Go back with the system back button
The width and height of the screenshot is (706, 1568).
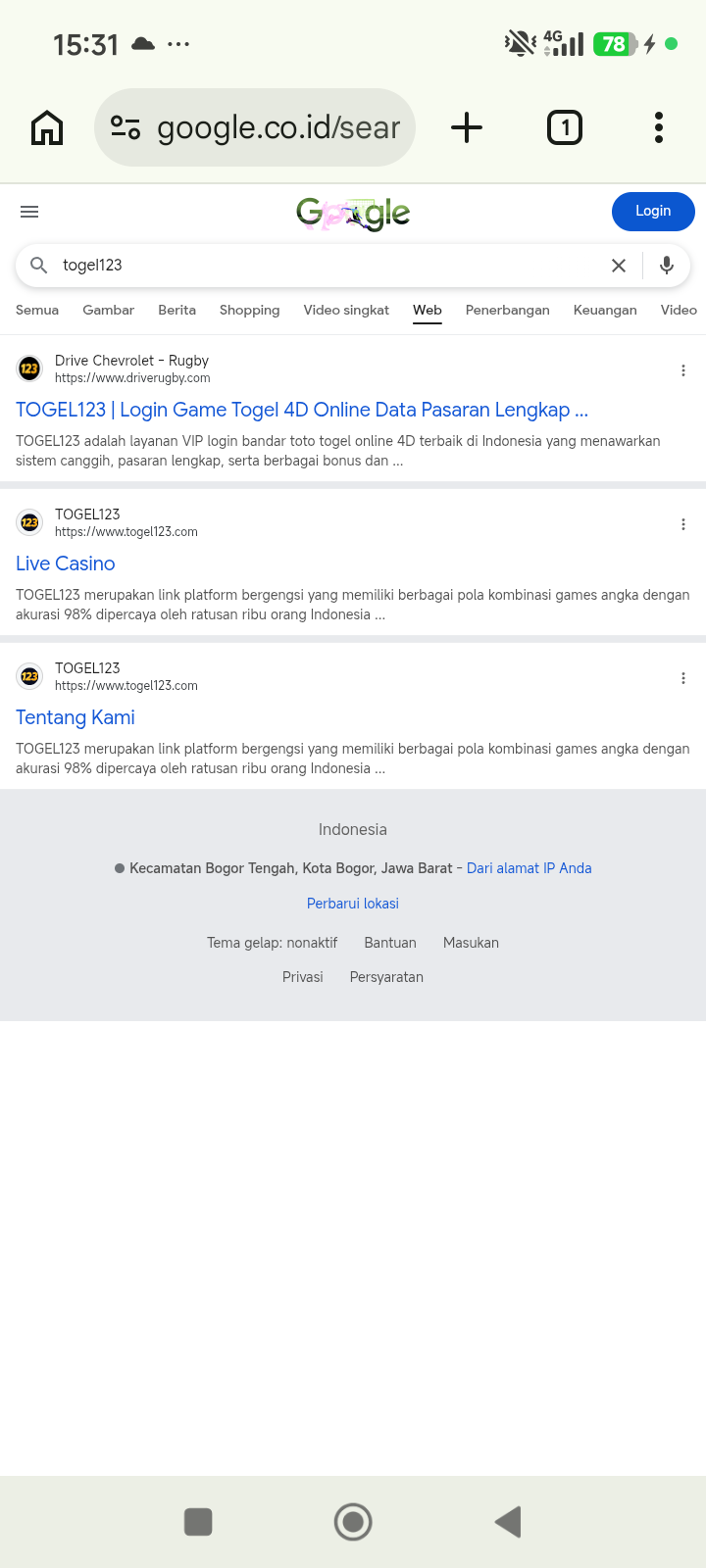point(508,1522)
